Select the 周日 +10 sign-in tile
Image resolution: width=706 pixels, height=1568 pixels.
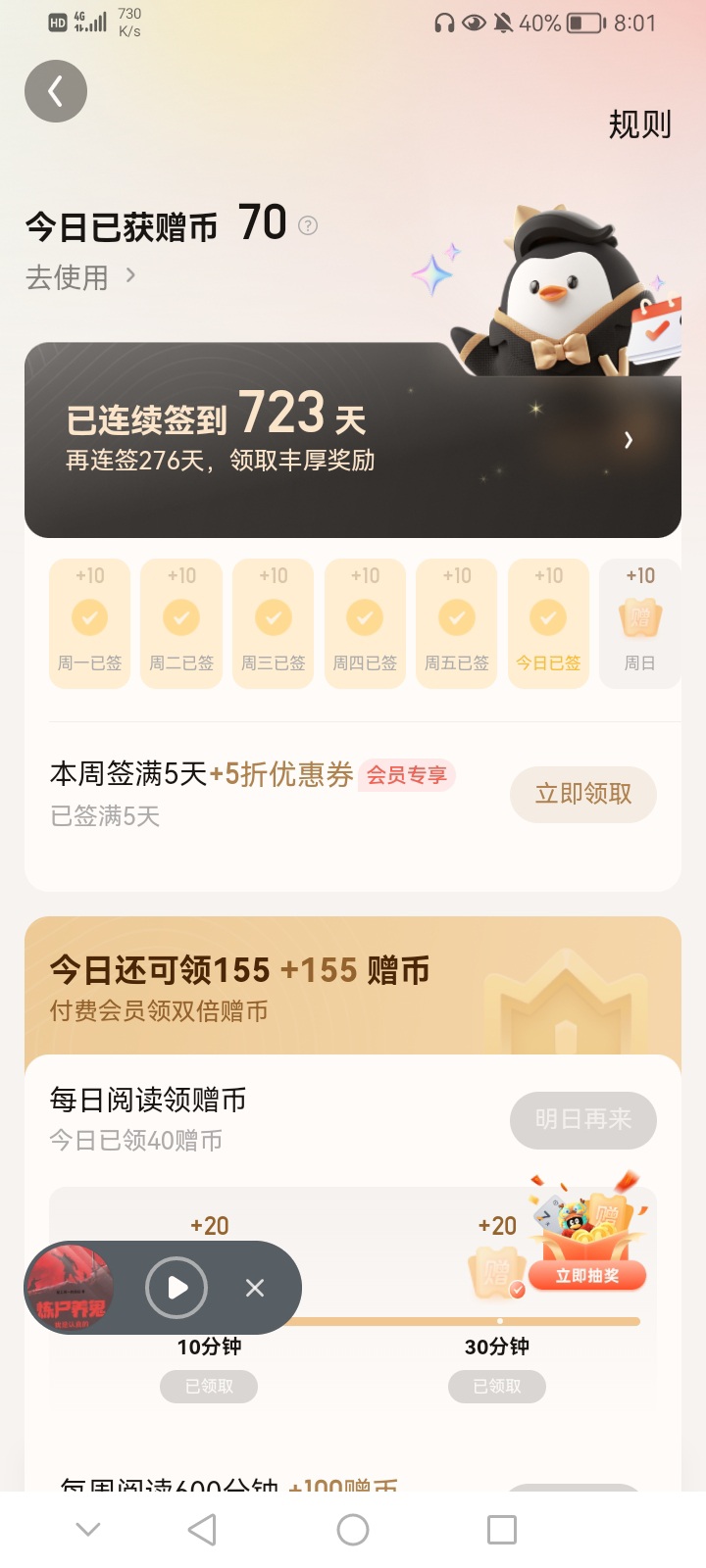click(639, 623)
